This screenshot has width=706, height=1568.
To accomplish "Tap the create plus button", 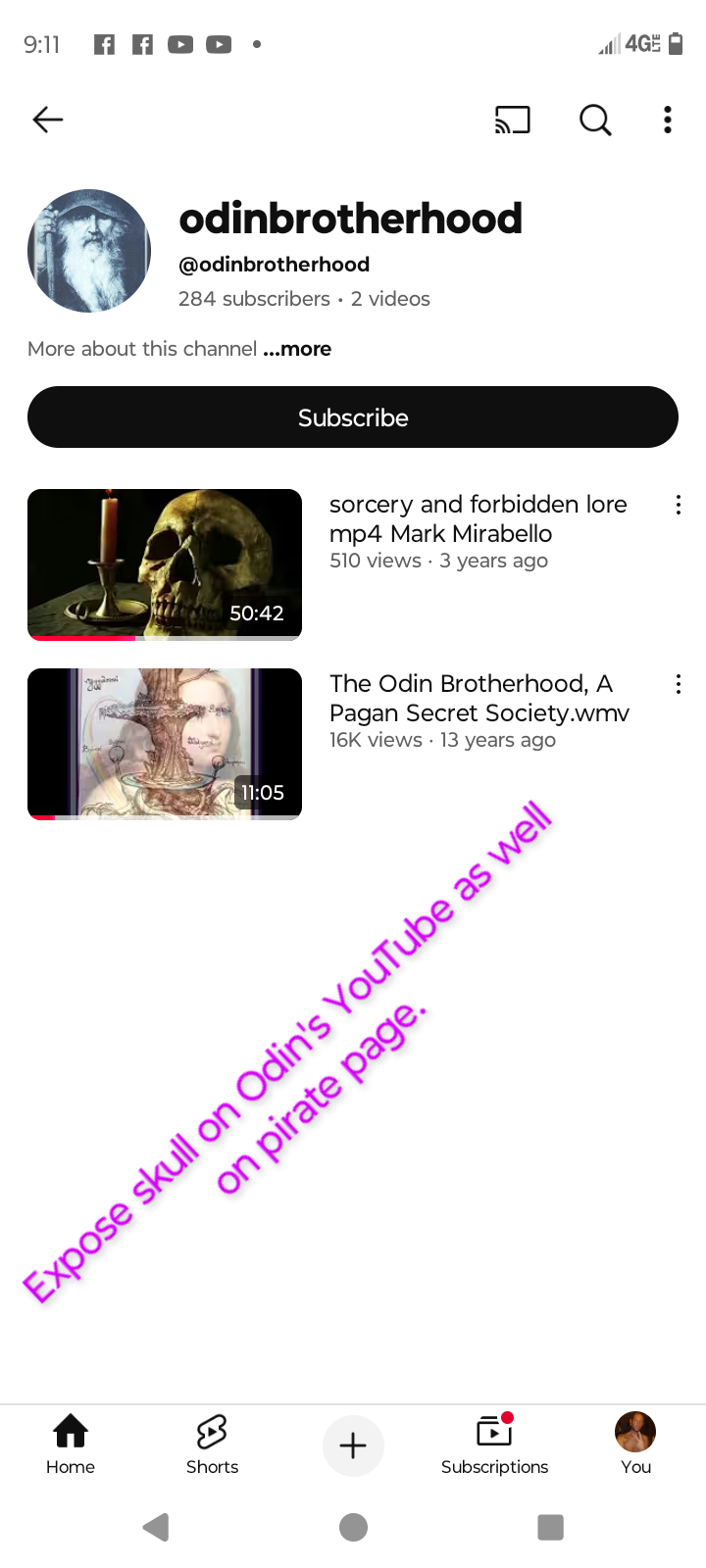I will coord(353,1445).
